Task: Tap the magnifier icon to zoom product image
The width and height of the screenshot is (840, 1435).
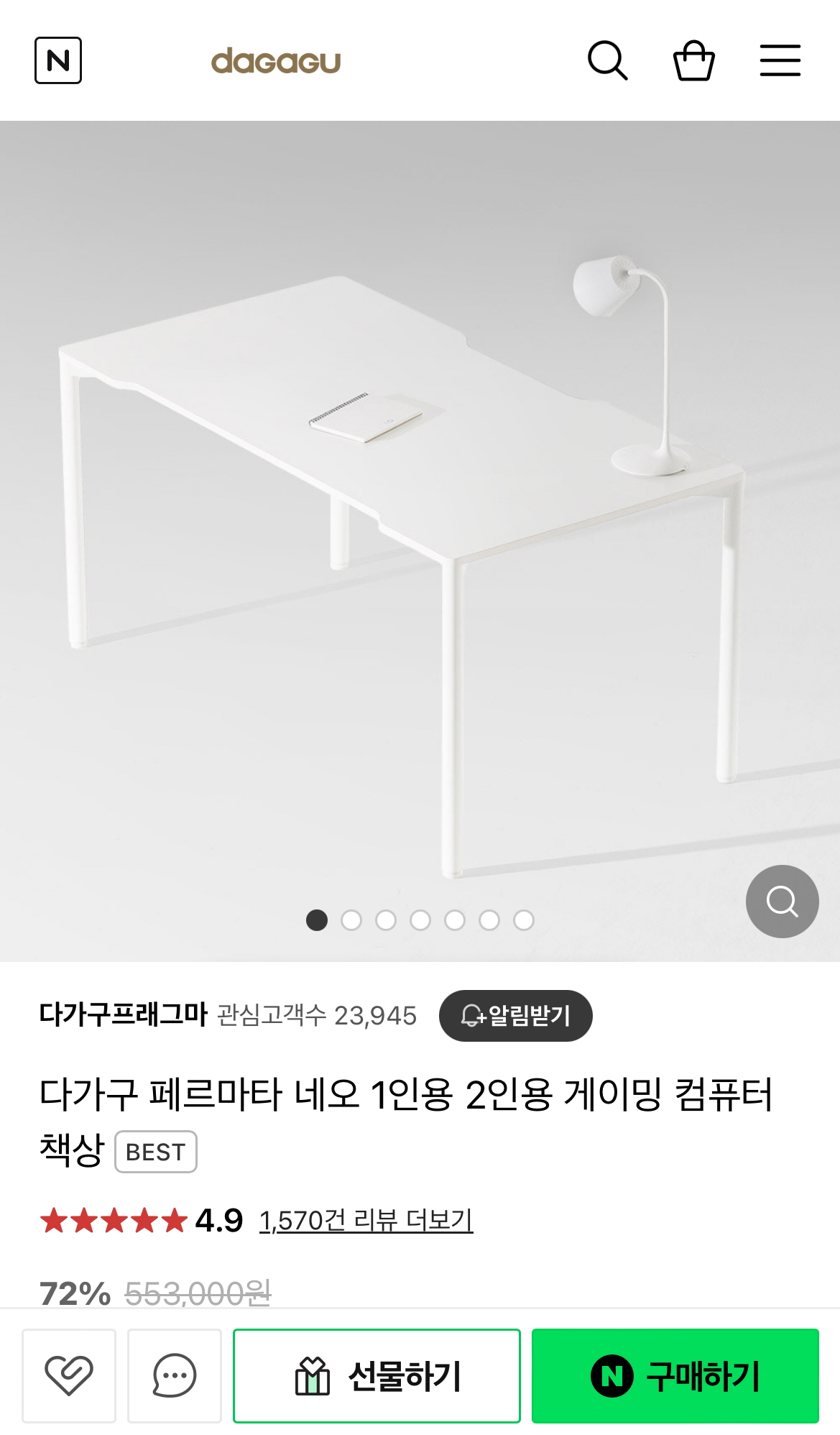Action: point(782,902)
